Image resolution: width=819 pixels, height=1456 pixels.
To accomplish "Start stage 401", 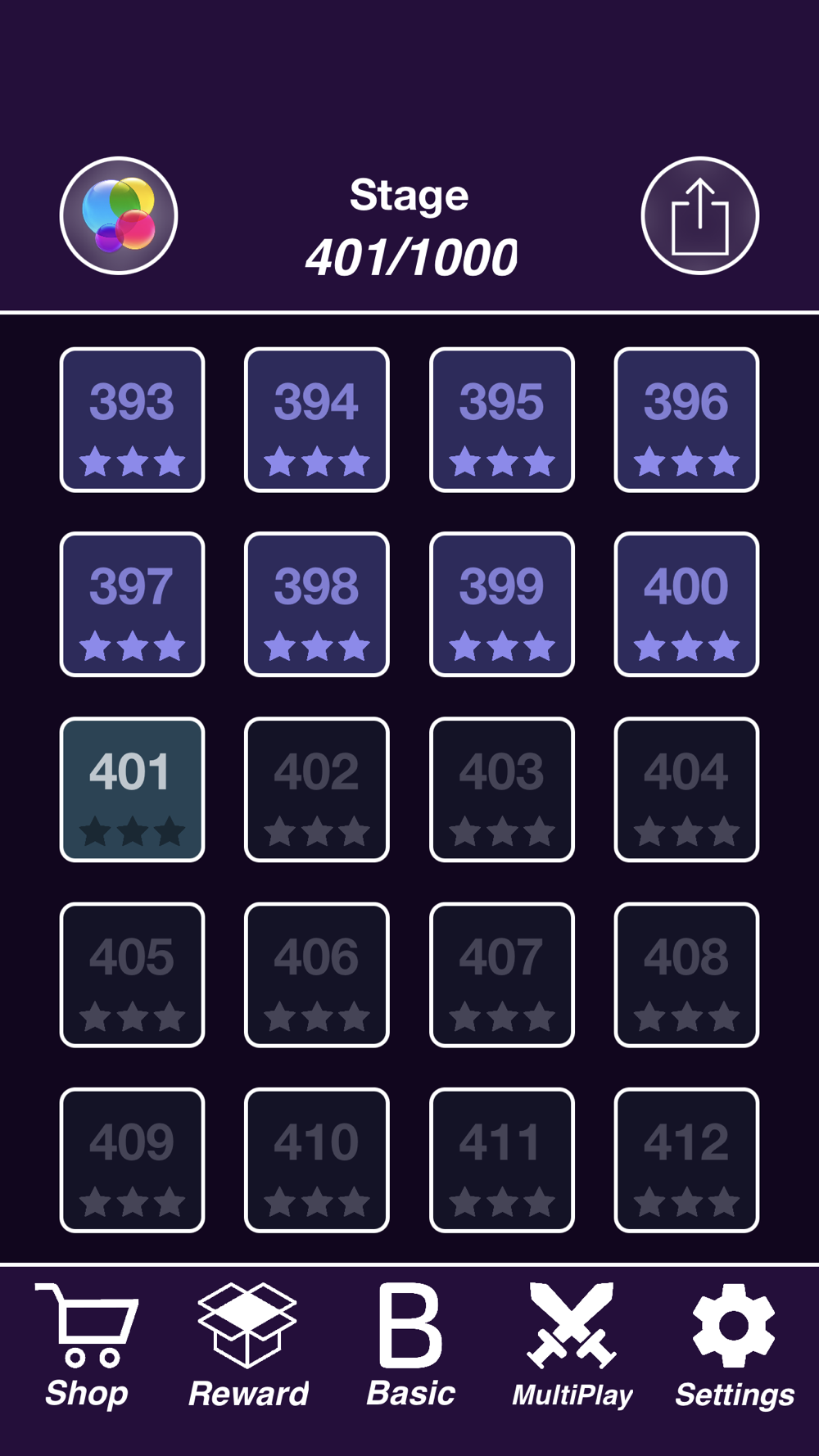I will 132,789.
